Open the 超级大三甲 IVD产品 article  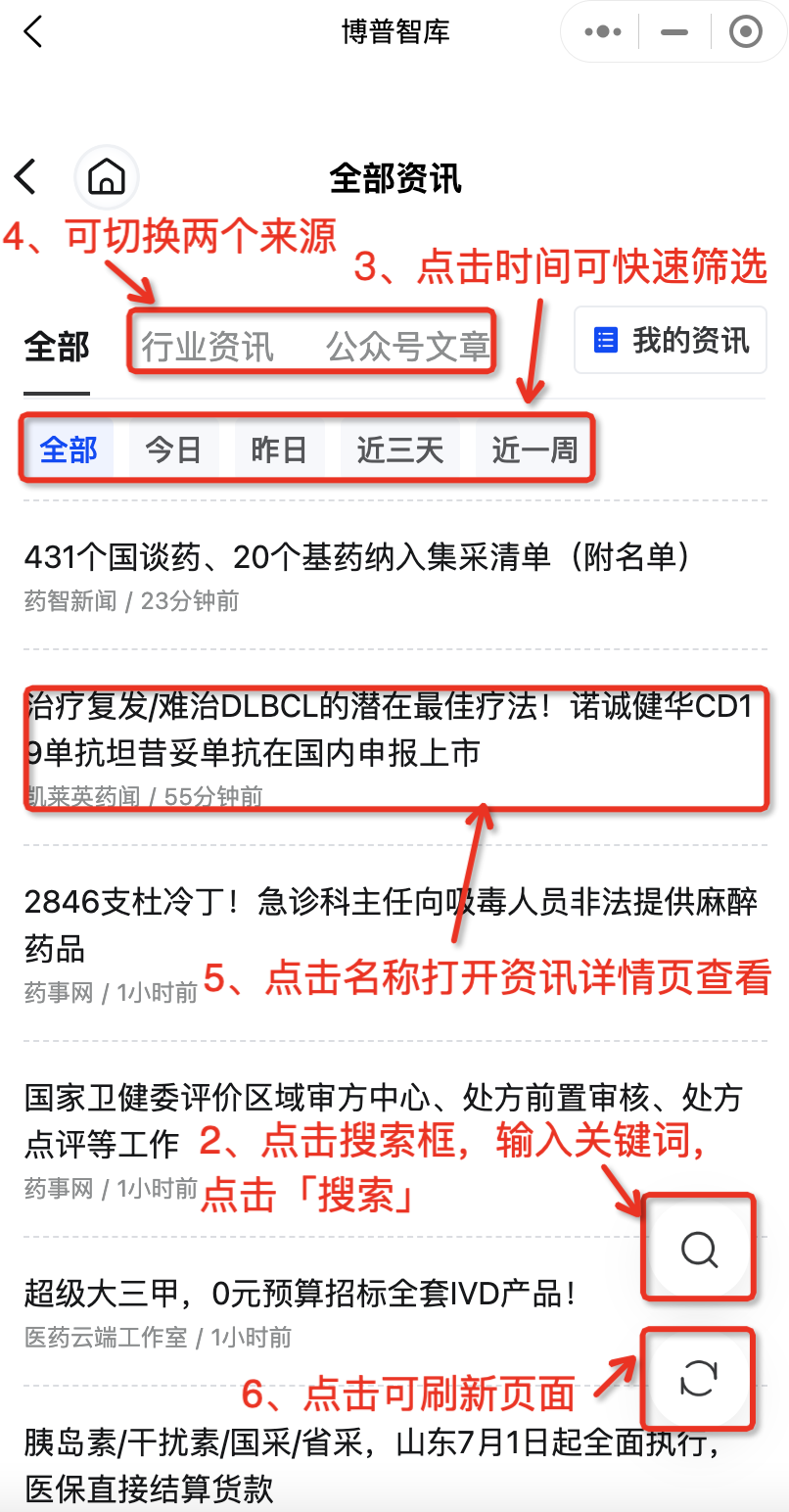(x=301, y=1295)
